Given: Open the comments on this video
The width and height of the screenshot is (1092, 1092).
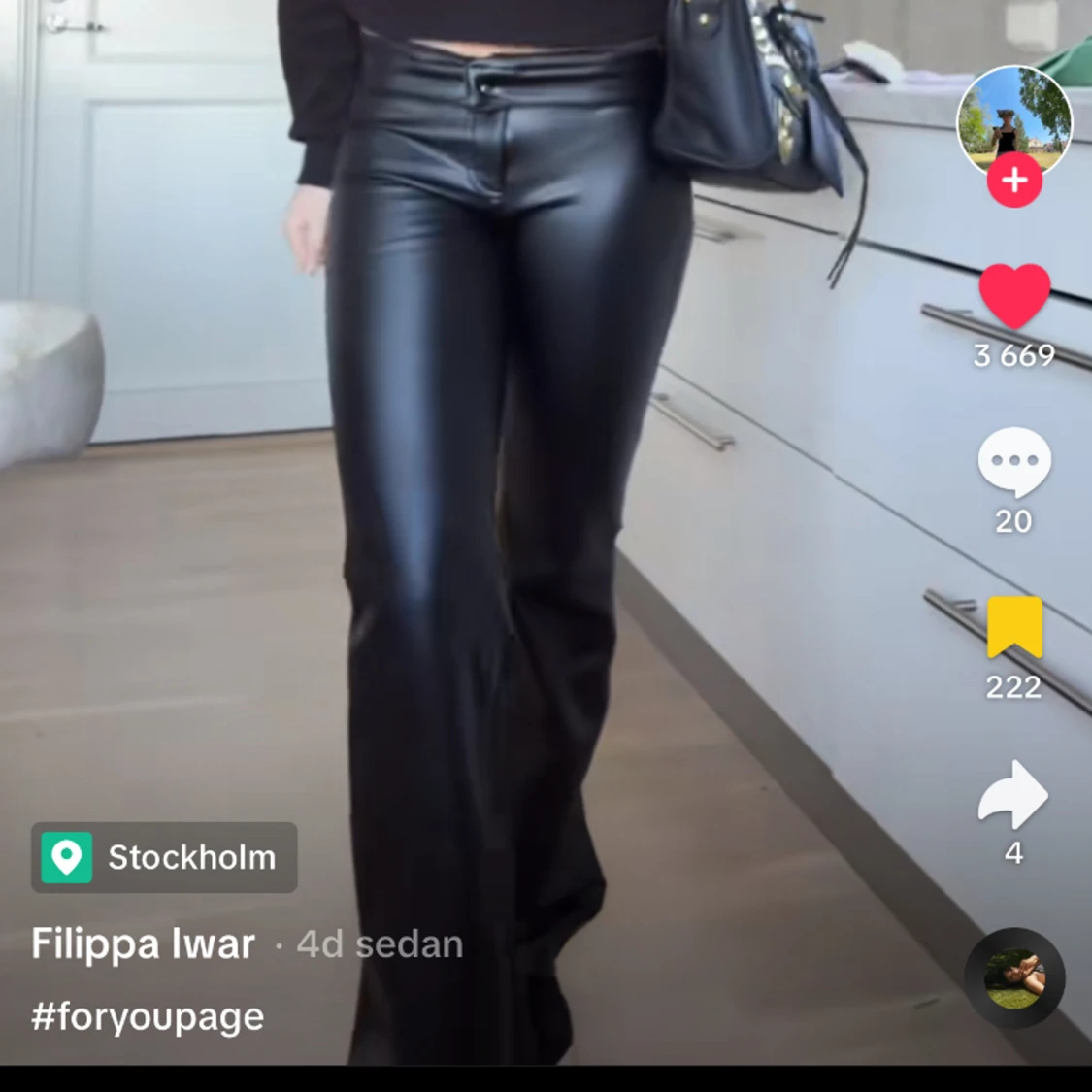Looking at the screenshot, I should [x=1014, y=462].
